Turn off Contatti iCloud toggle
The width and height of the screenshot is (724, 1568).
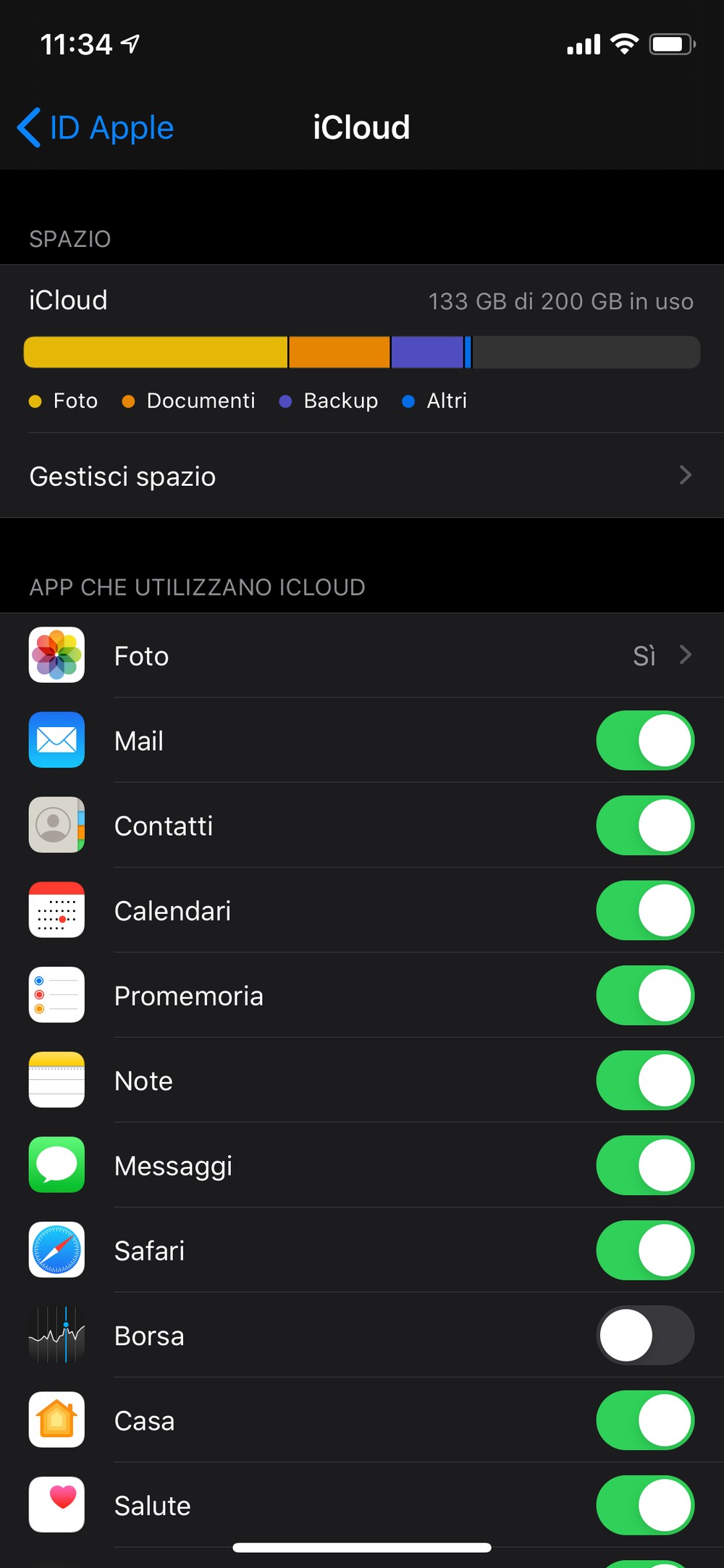pyautogui.click(x=644, y=826)
